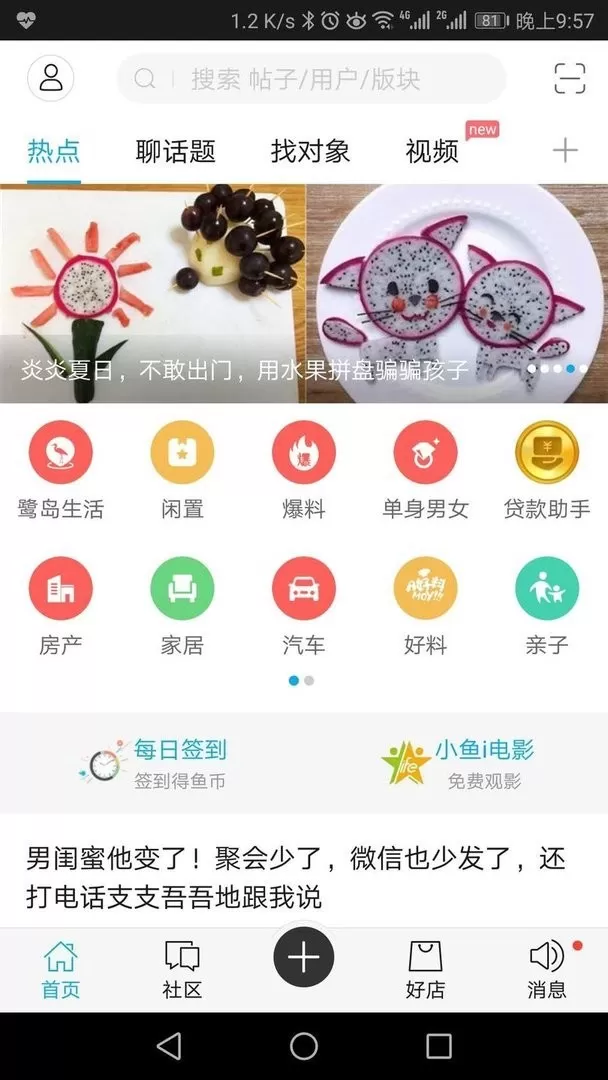Switch to the 聊话题 tab
The width and height of the screenshot is (608, 1080).
point(175,152)
